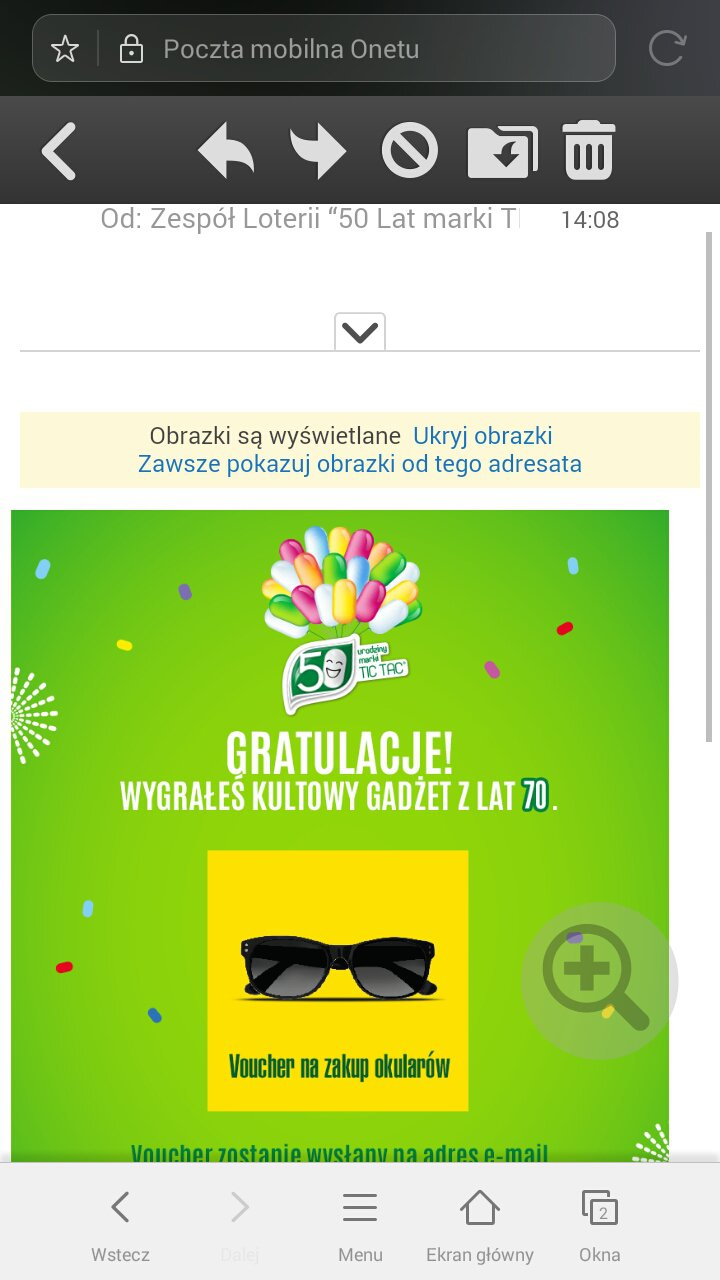
Task: Bookmark this page with the star icon
Action: click(x=65, y=49)
